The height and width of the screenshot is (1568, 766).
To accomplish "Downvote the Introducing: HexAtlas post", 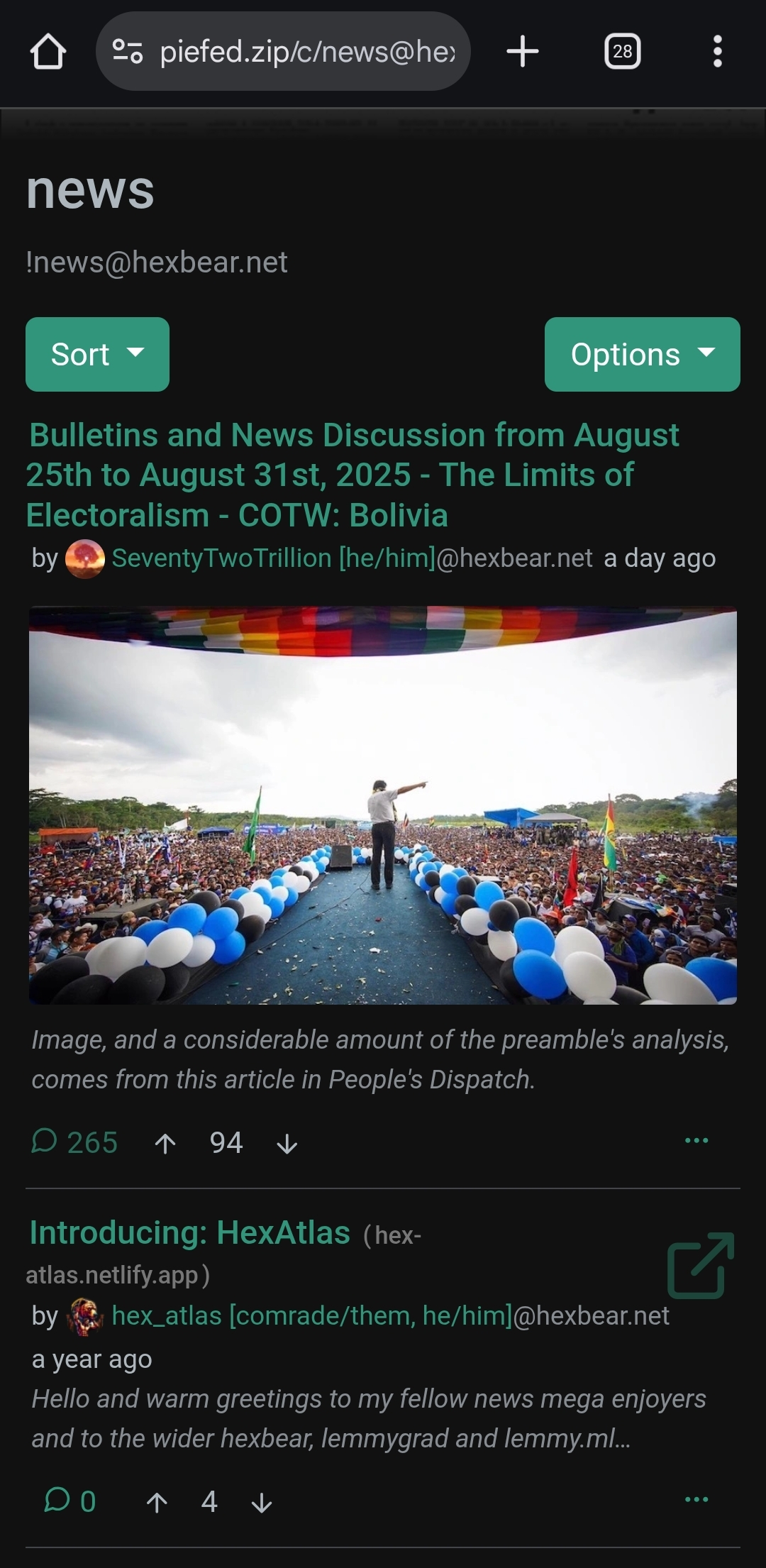I will coord(262,1502).
